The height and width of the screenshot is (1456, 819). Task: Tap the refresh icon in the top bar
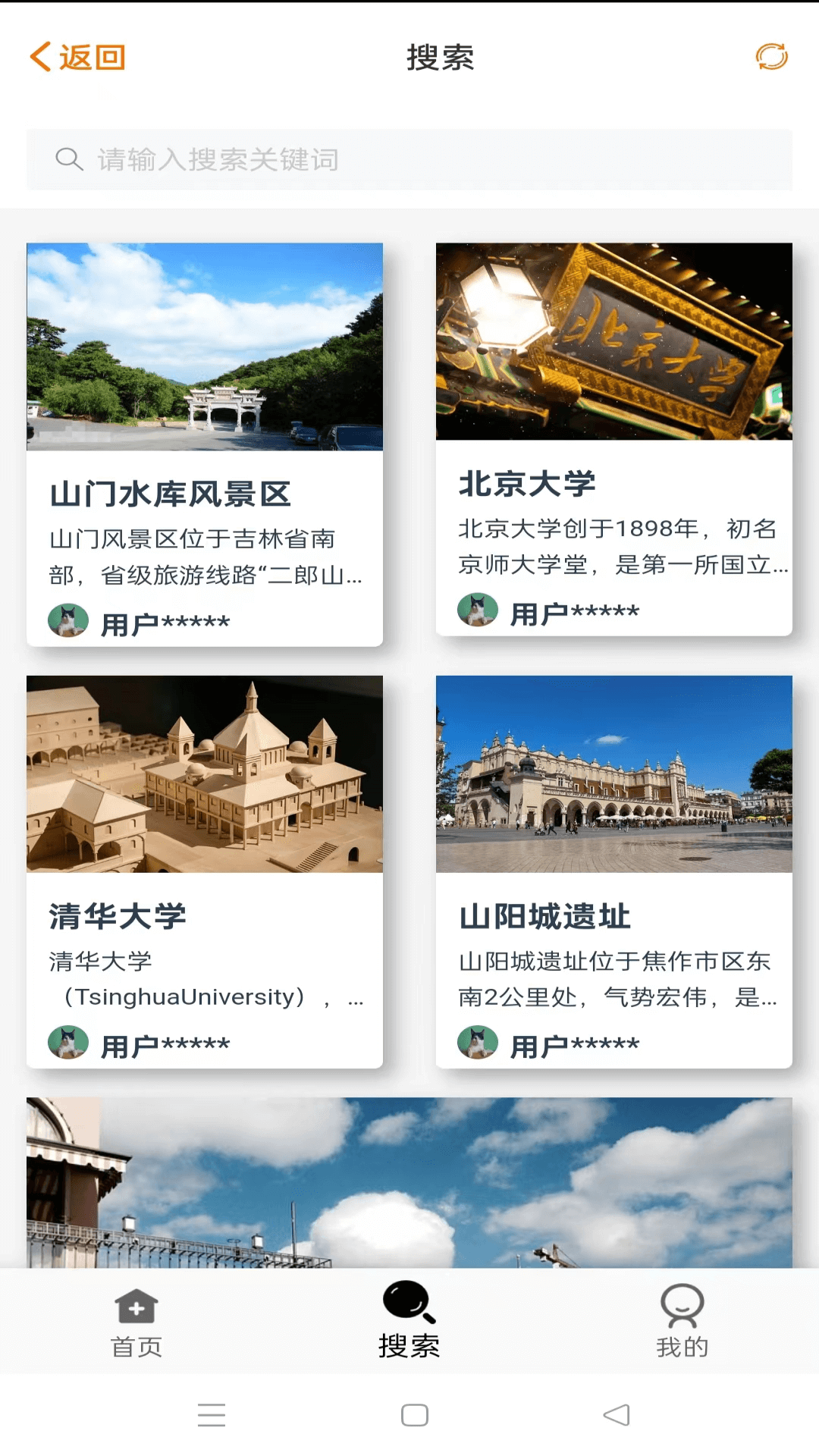coord(771,57)
